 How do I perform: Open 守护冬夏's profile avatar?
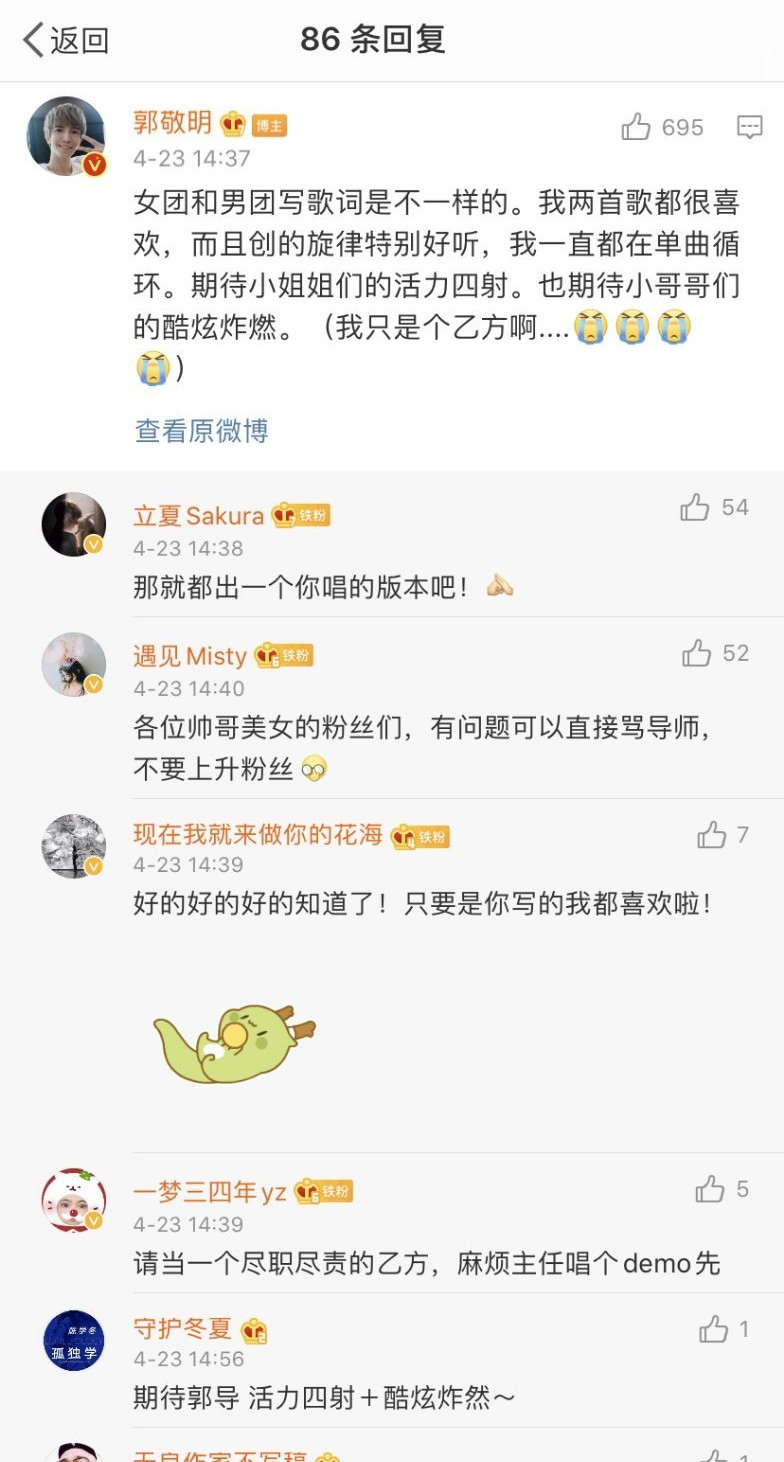(73, 1340)
